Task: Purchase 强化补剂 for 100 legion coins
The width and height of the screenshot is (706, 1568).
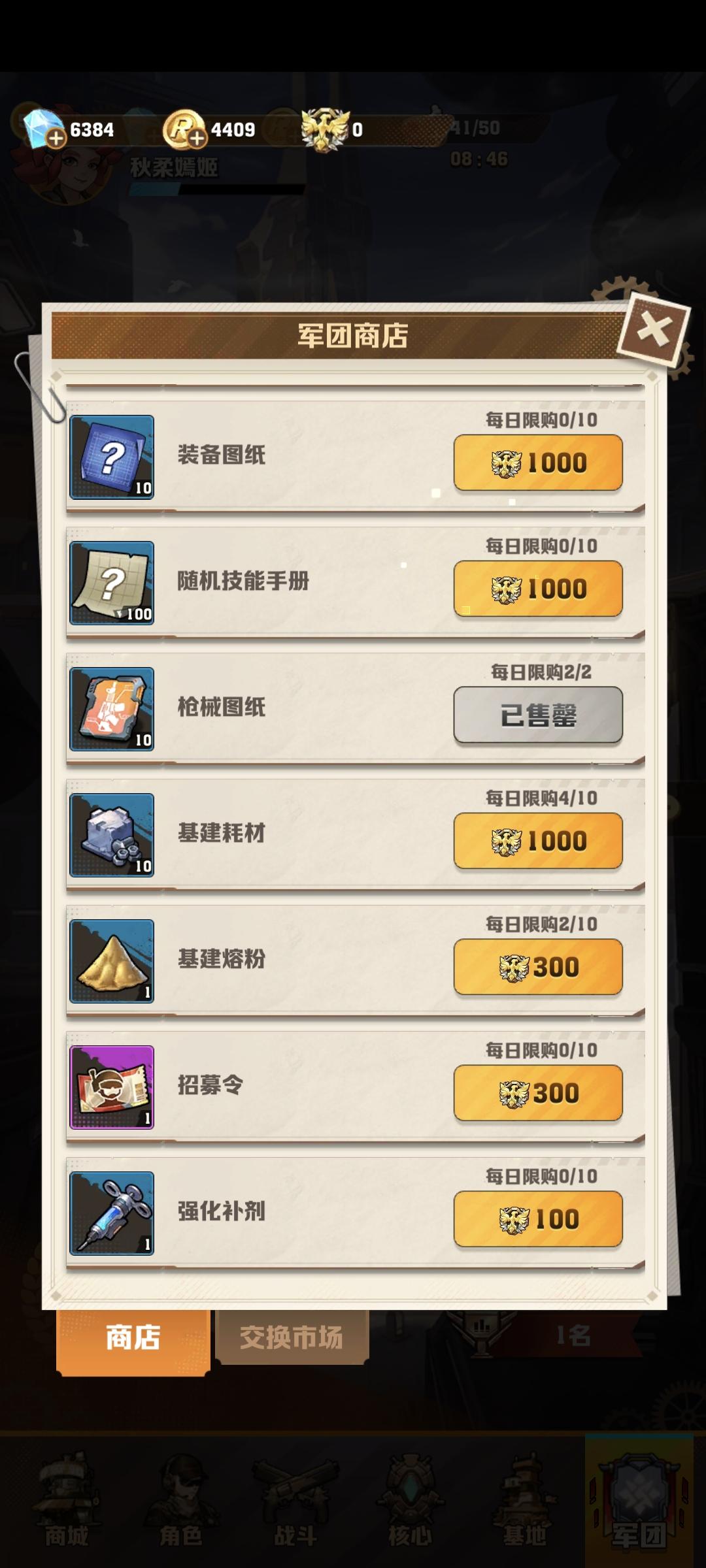Action: [537, 1219]
